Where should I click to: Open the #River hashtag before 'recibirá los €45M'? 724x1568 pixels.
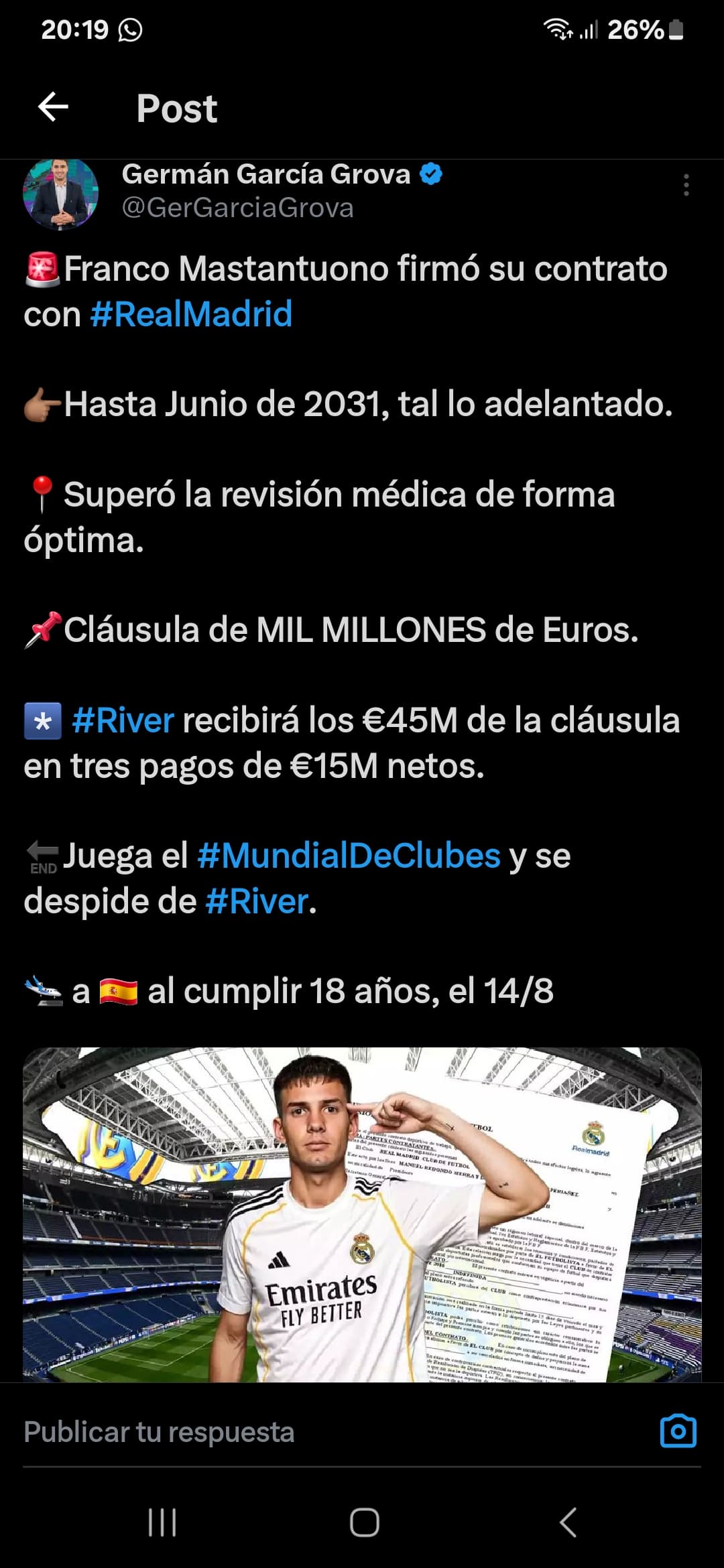click(x=123, y=720)
